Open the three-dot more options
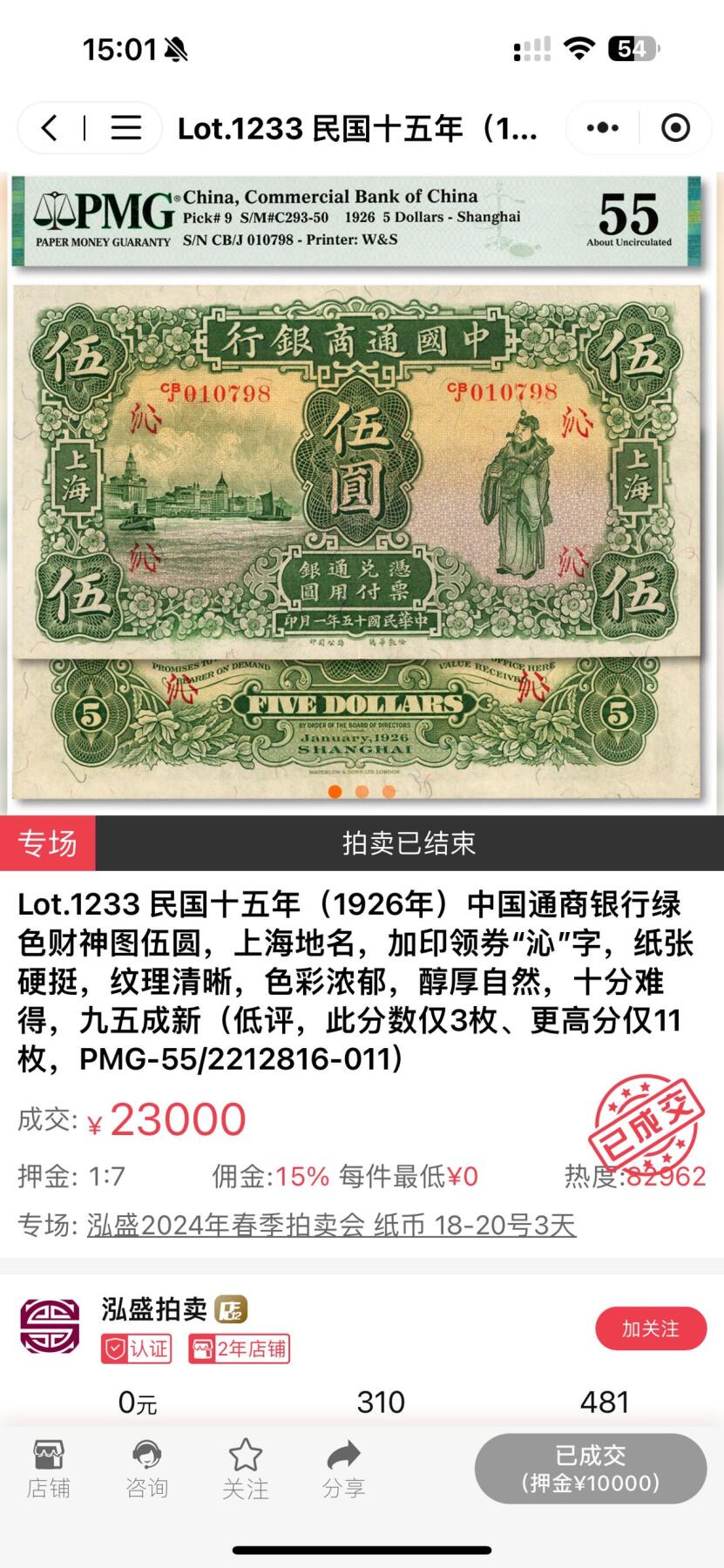 (602, 128)
